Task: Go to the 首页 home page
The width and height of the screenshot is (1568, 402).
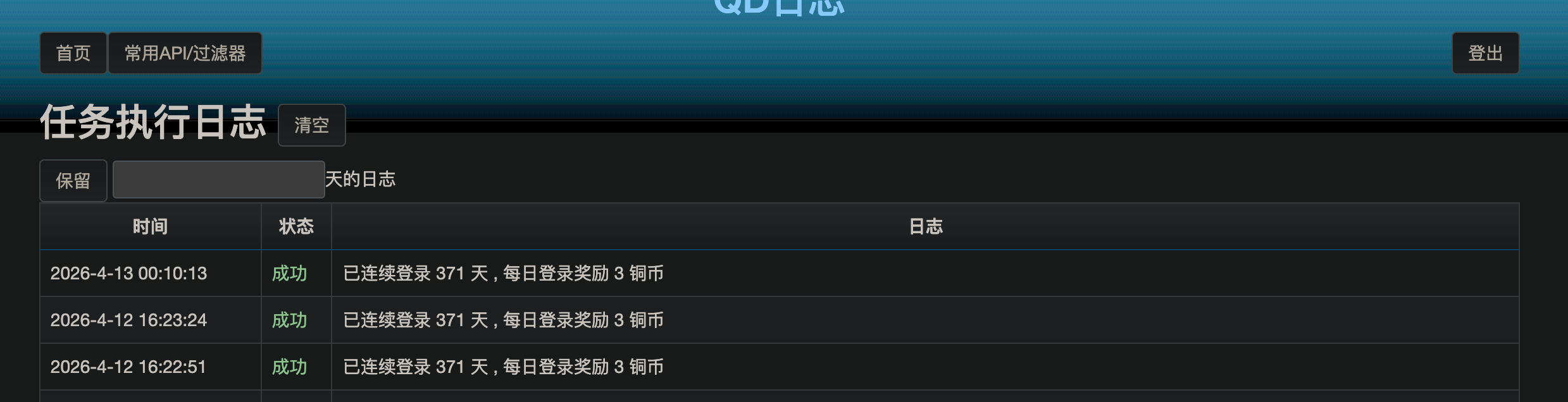Action: point(73,53)
